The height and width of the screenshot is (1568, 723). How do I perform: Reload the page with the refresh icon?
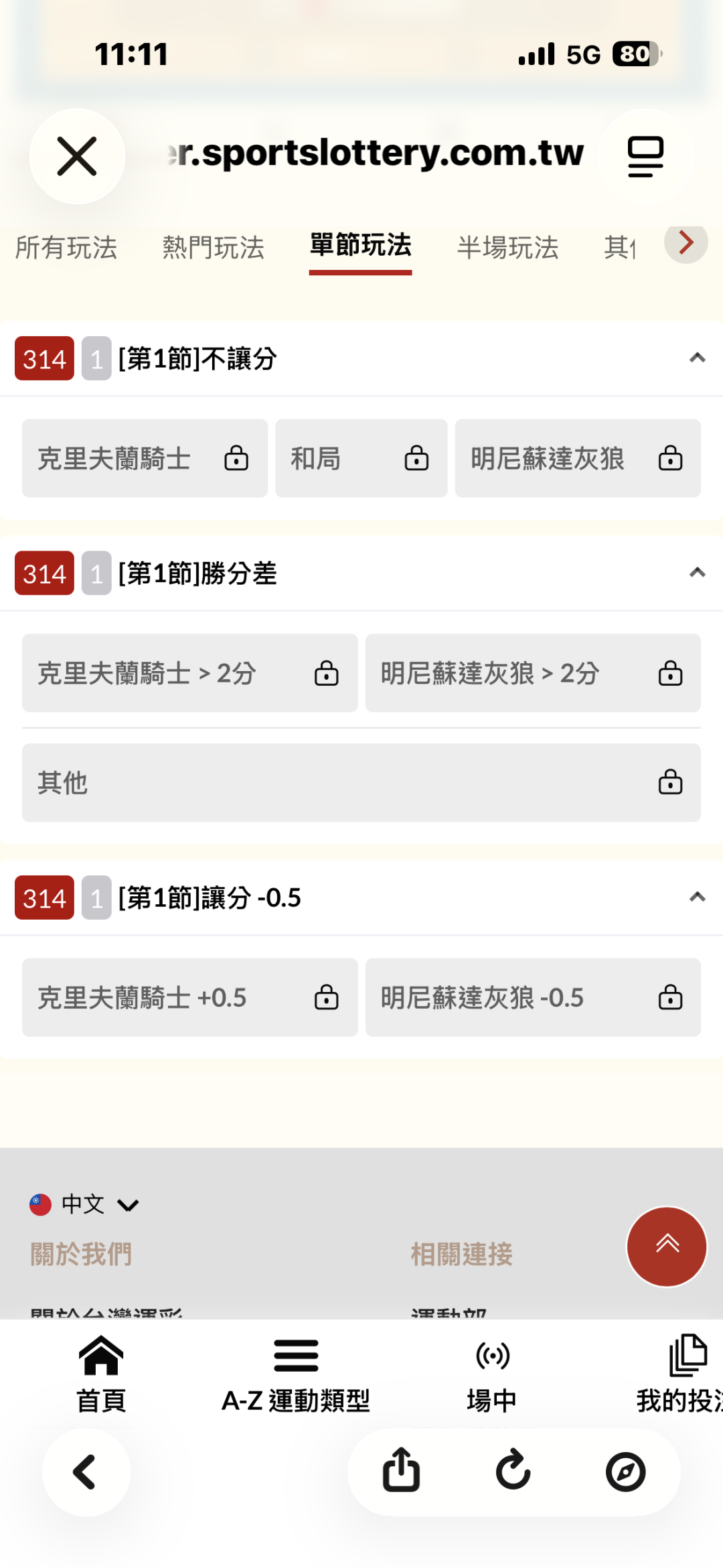point(513,1472)
